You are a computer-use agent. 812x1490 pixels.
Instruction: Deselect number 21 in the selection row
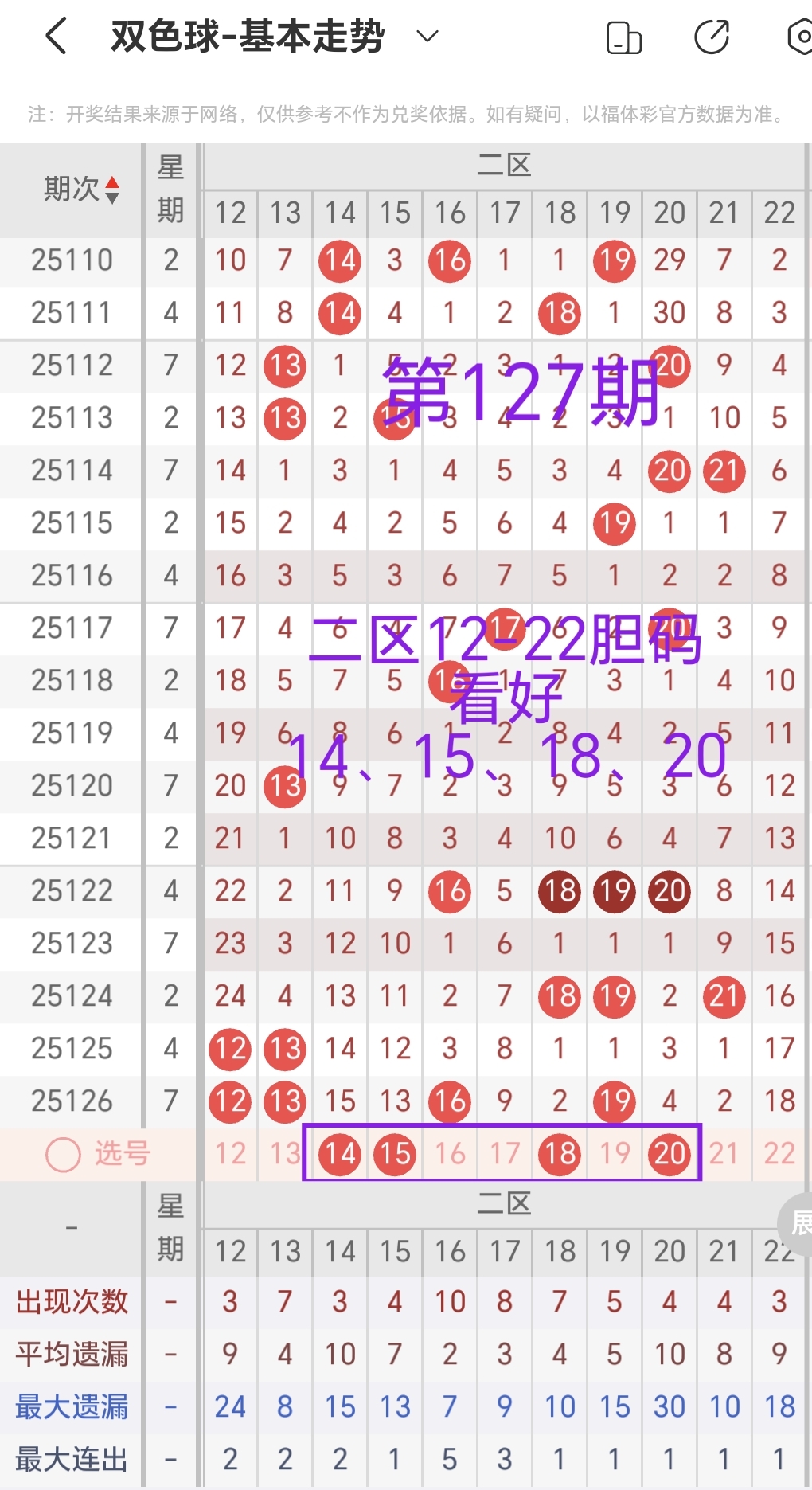723,1153
